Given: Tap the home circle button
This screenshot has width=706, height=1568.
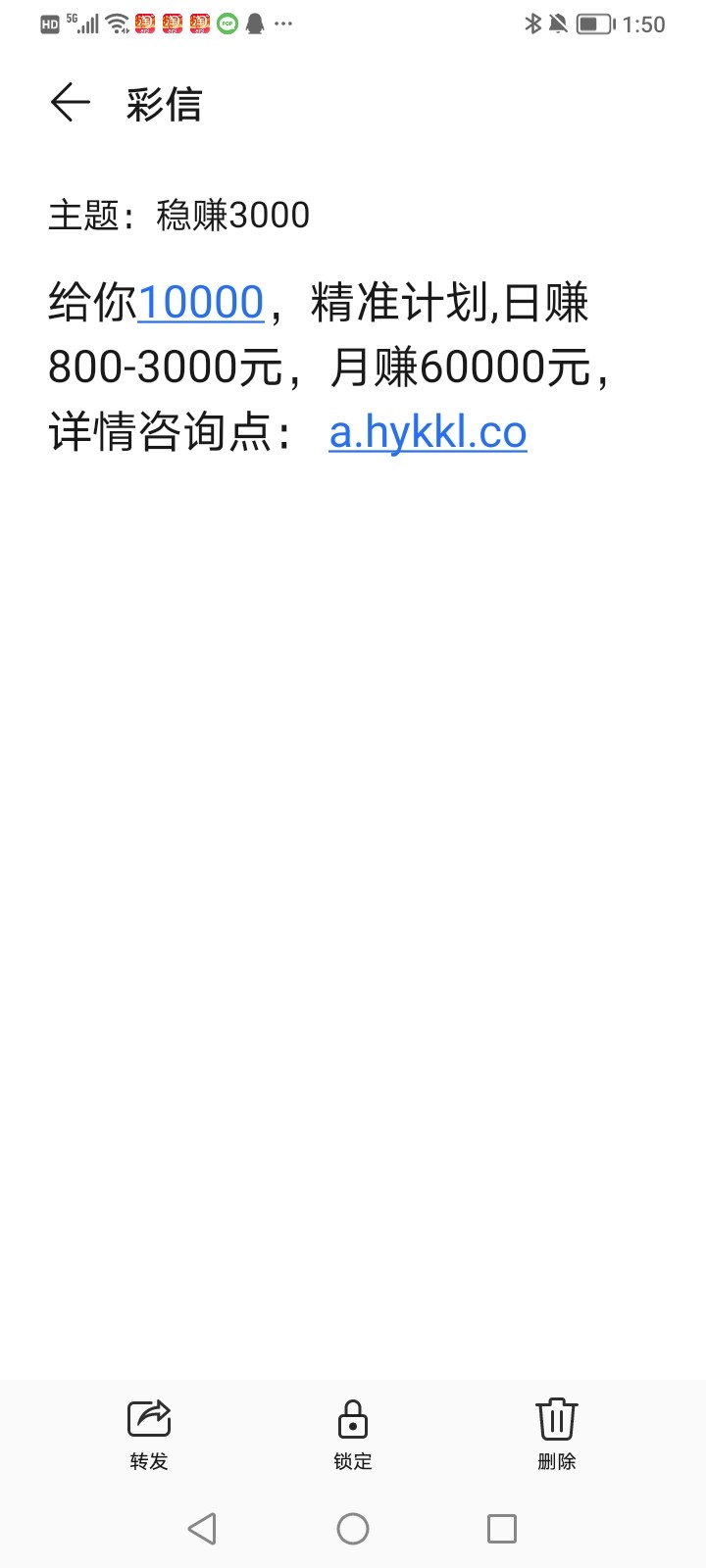Looking at the screenshot, I should point(353,1528).
